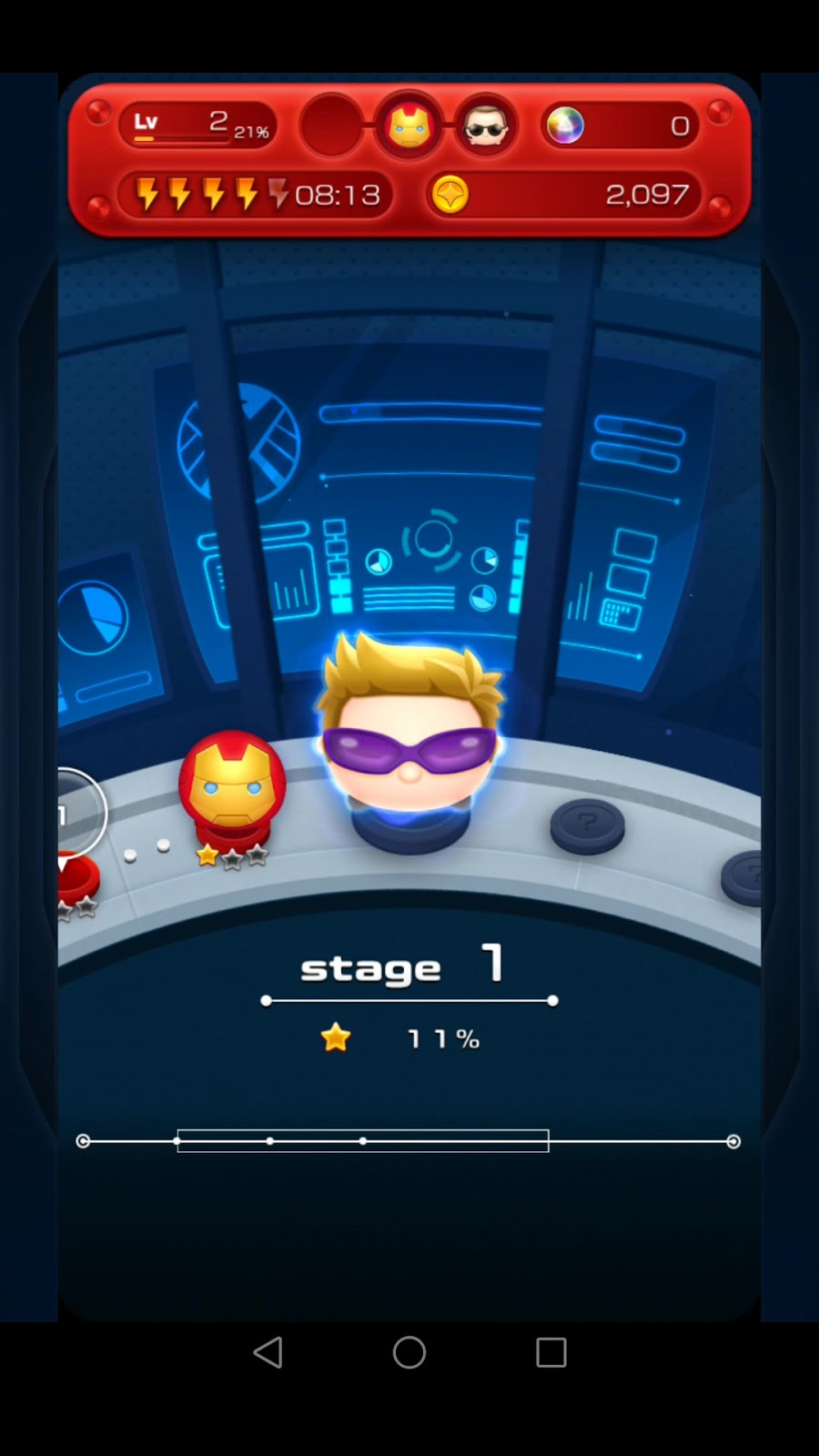
Task: Go back with system back button
Action: pyautogui.click(x=268, y=1352)
